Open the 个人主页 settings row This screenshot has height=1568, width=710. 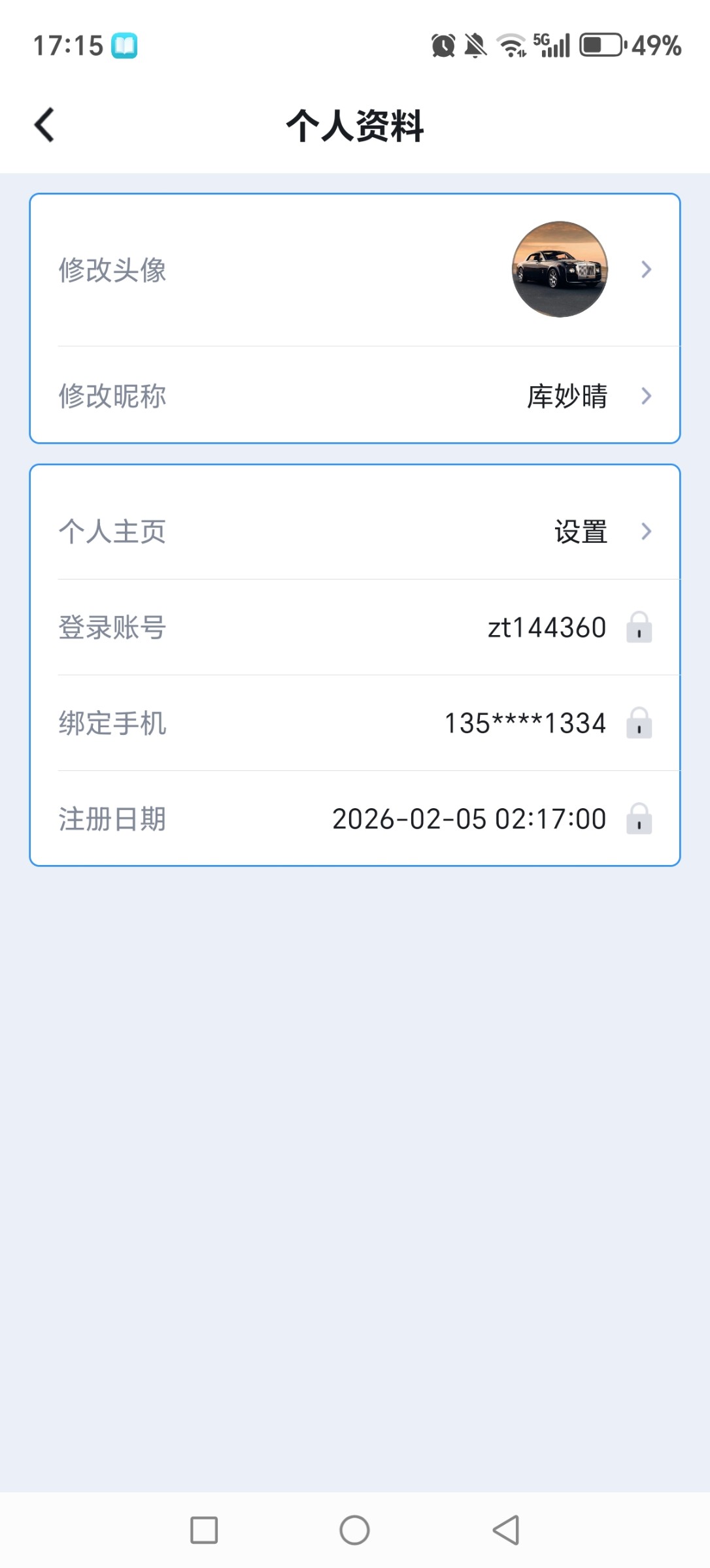[x=355, y=532]
